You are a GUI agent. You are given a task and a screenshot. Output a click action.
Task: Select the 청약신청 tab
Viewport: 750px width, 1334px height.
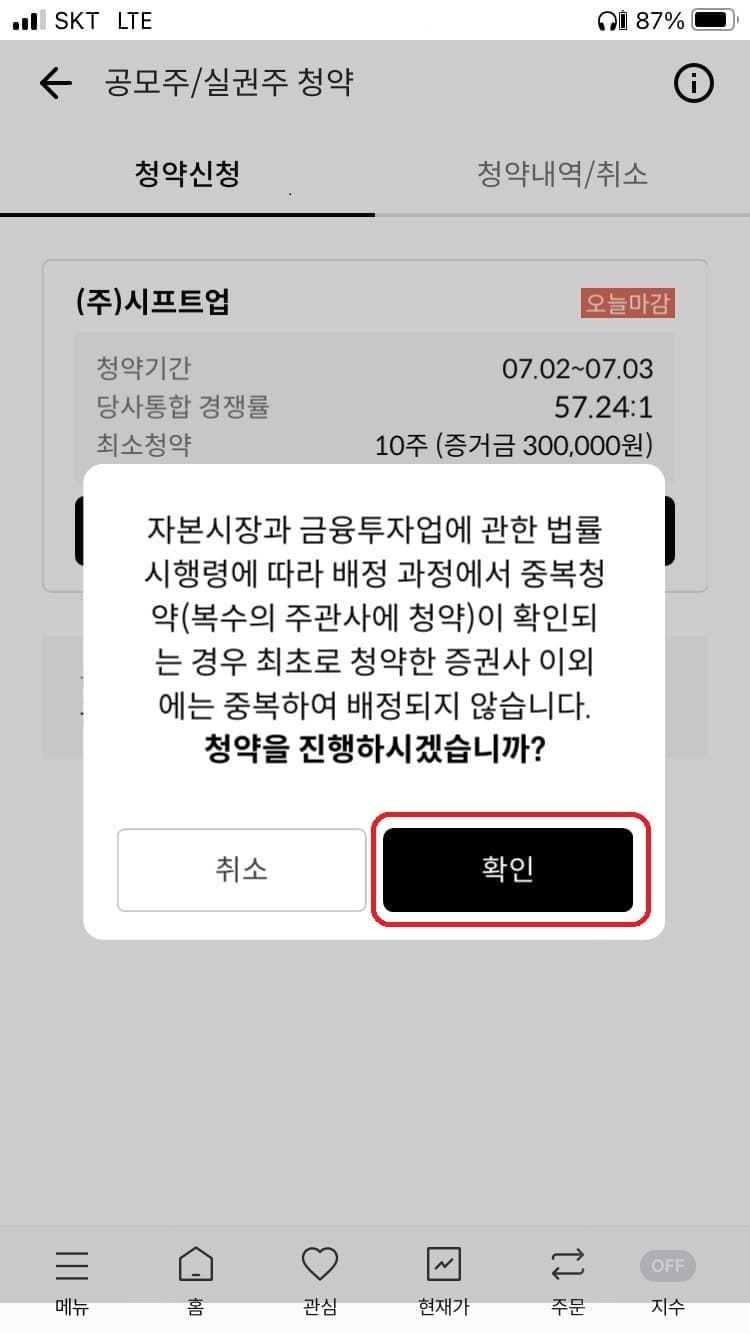tap(185, 172)
